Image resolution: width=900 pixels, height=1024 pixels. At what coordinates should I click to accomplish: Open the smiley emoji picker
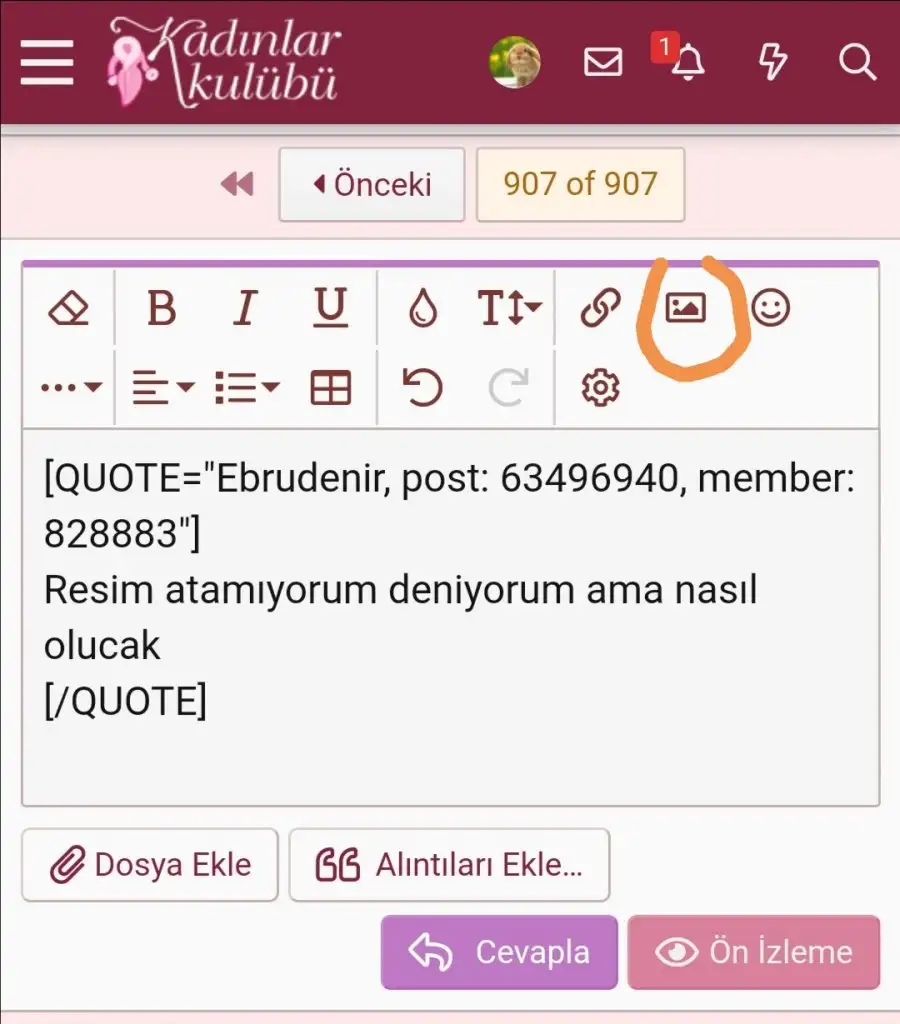point(770,309)
